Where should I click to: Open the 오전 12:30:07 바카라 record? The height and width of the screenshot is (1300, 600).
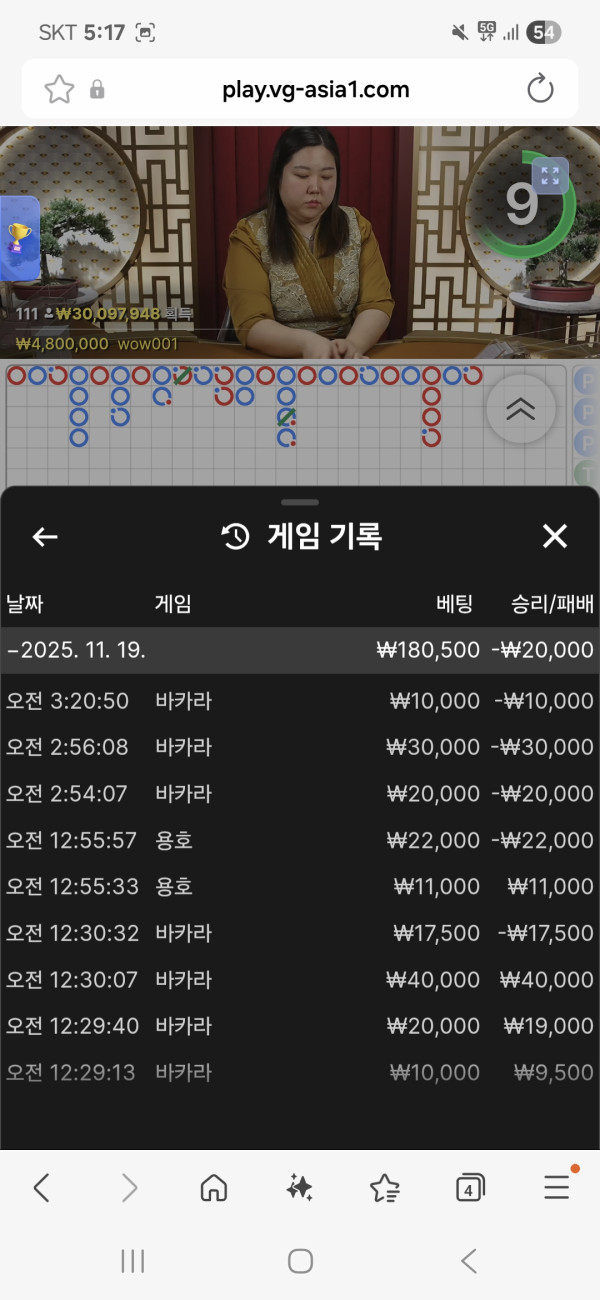click(x=300, y=979)
